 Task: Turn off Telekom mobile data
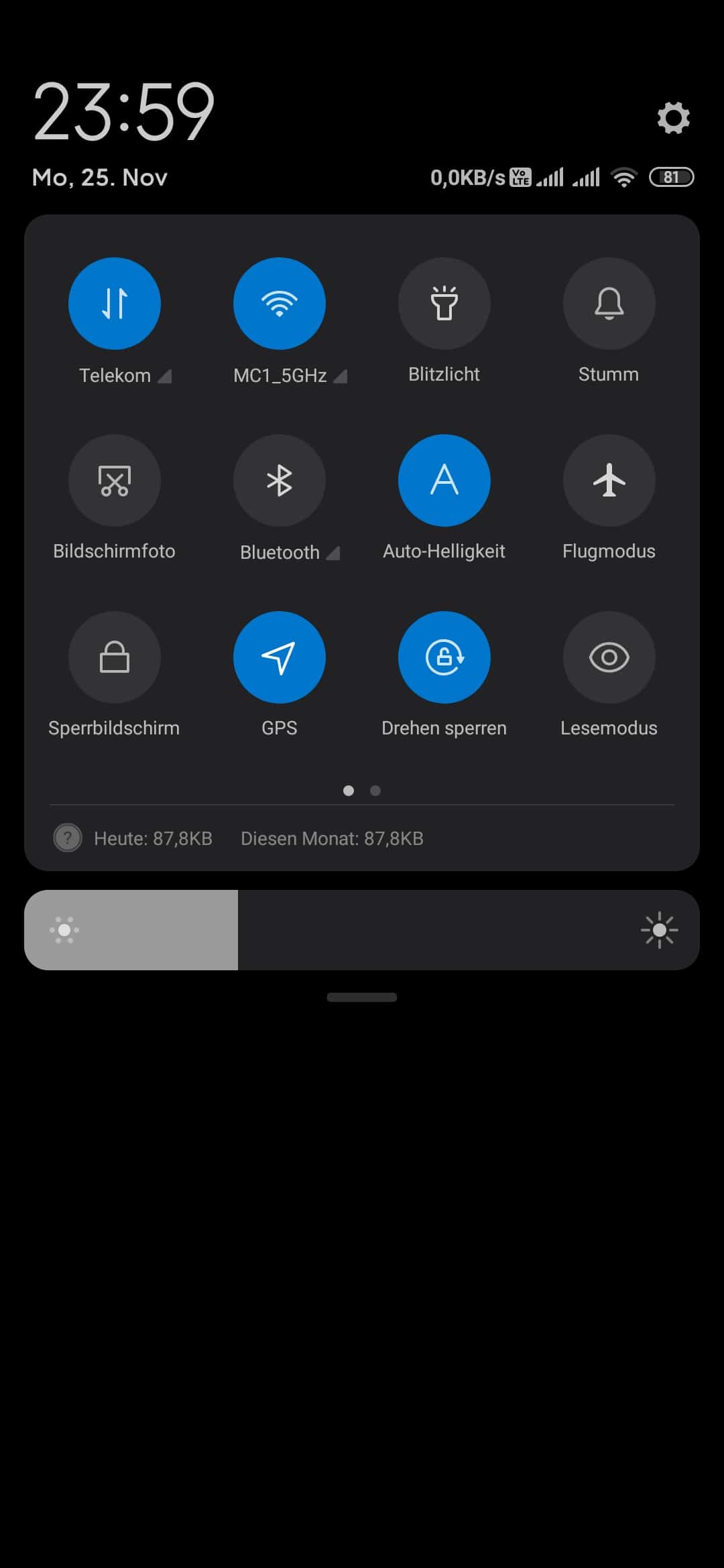(115, 304)
